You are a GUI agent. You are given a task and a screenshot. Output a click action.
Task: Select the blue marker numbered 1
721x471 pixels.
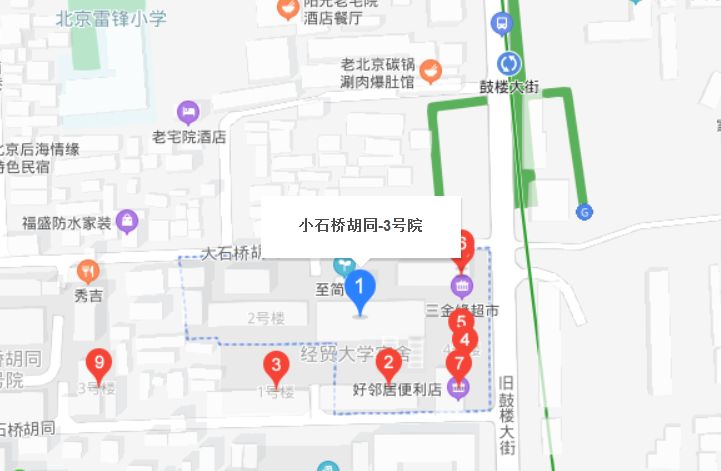tap(361, 288)
